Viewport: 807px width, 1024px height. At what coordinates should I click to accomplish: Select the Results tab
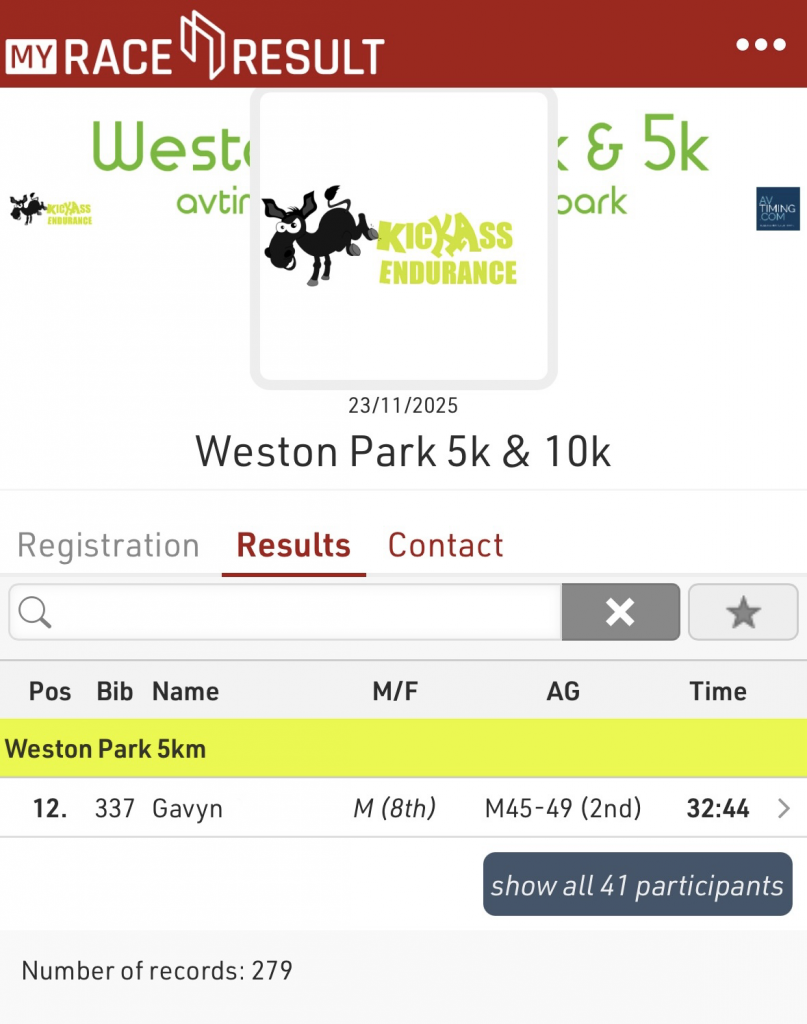click(x=293, y=545)
